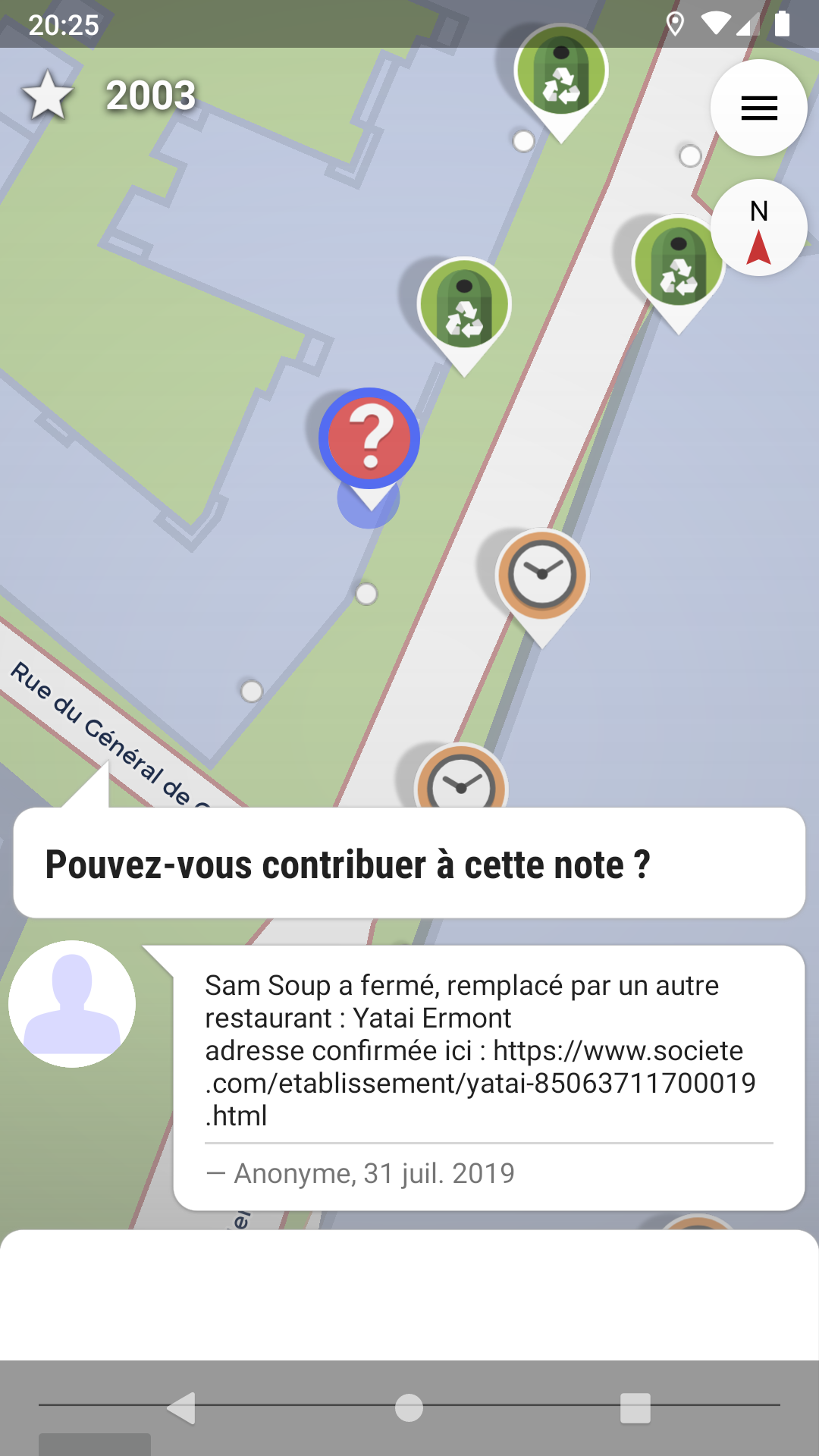Focus the empty note comment field
The height and width of the screenshot is (1456, 819).
click(409, 1294)
